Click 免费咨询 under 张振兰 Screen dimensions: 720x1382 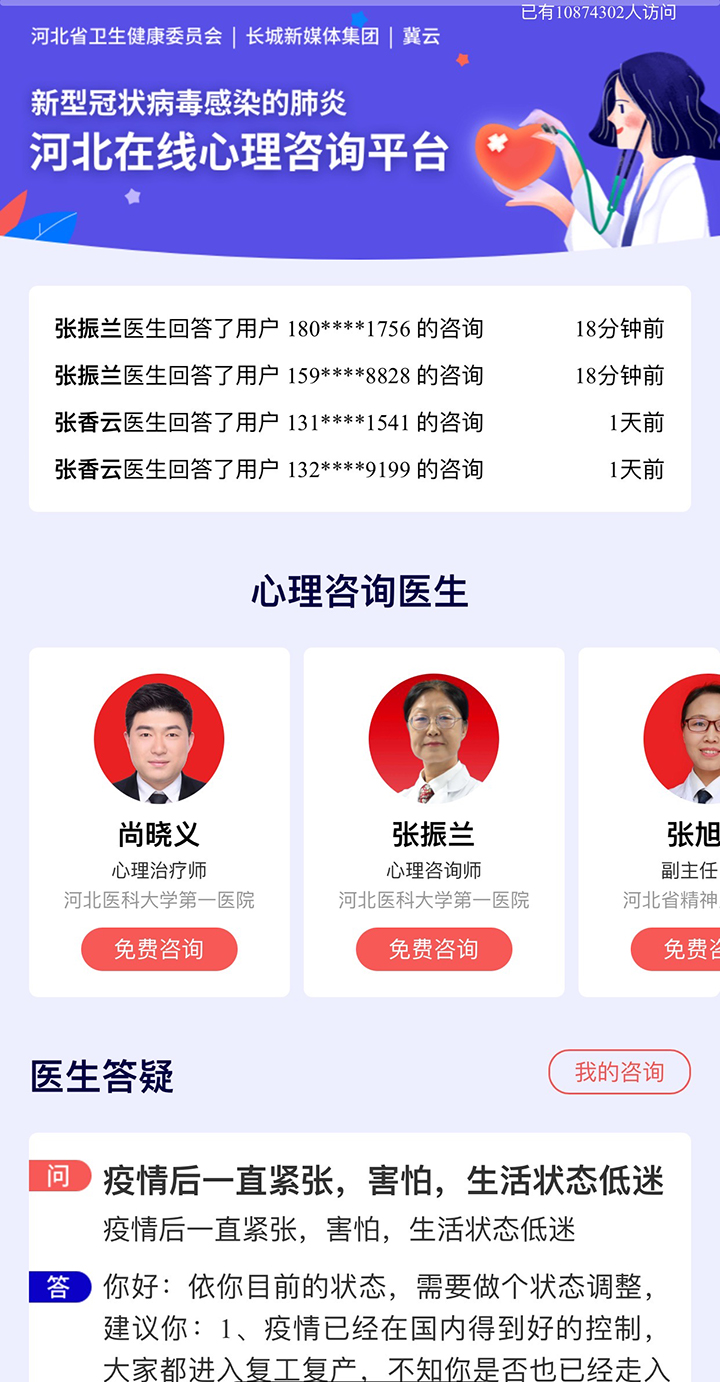tap(433, 948)
